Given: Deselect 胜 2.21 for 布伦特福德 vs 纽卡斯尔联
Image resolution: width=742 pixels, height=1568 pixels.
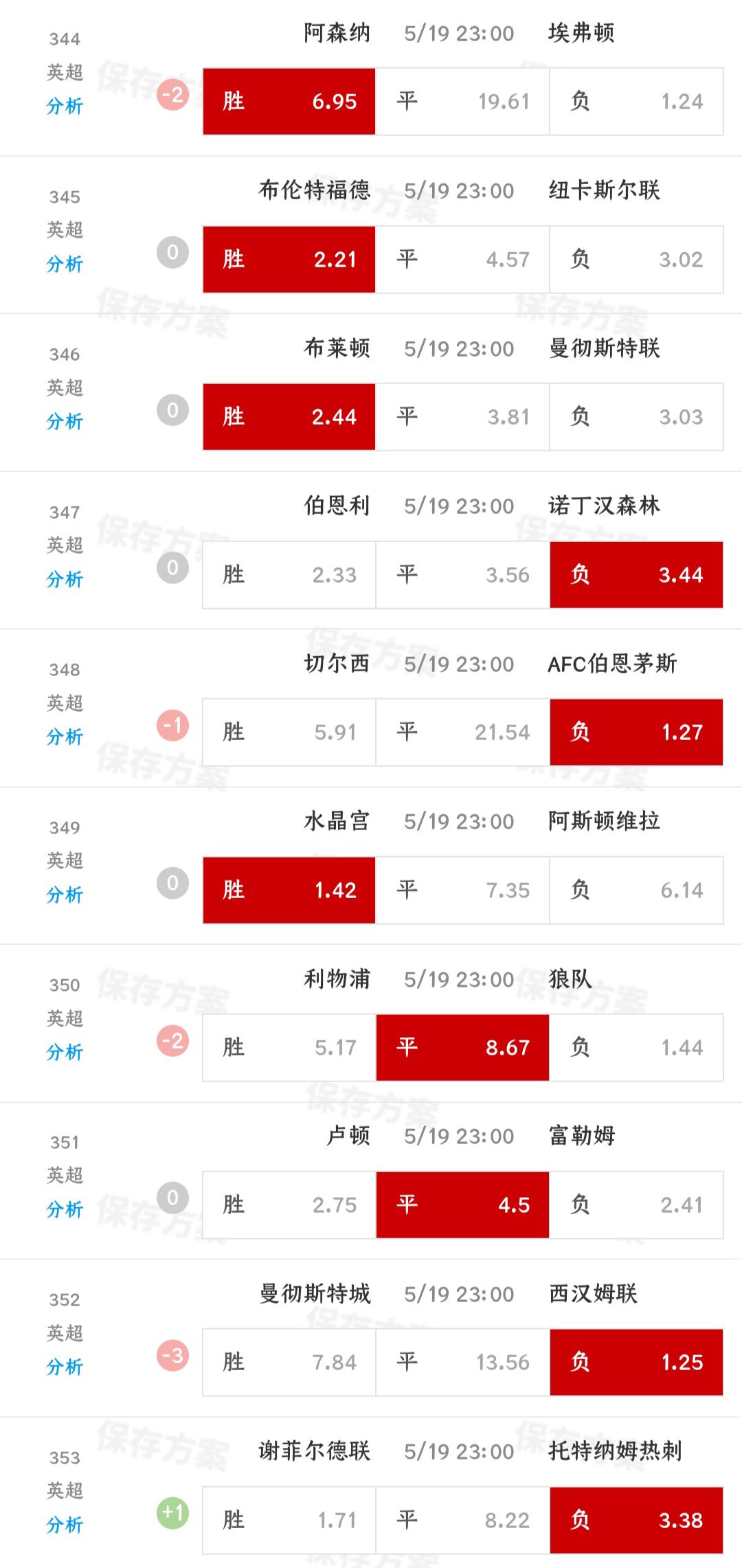Looking at the screenshot, I should coord(289,259).
